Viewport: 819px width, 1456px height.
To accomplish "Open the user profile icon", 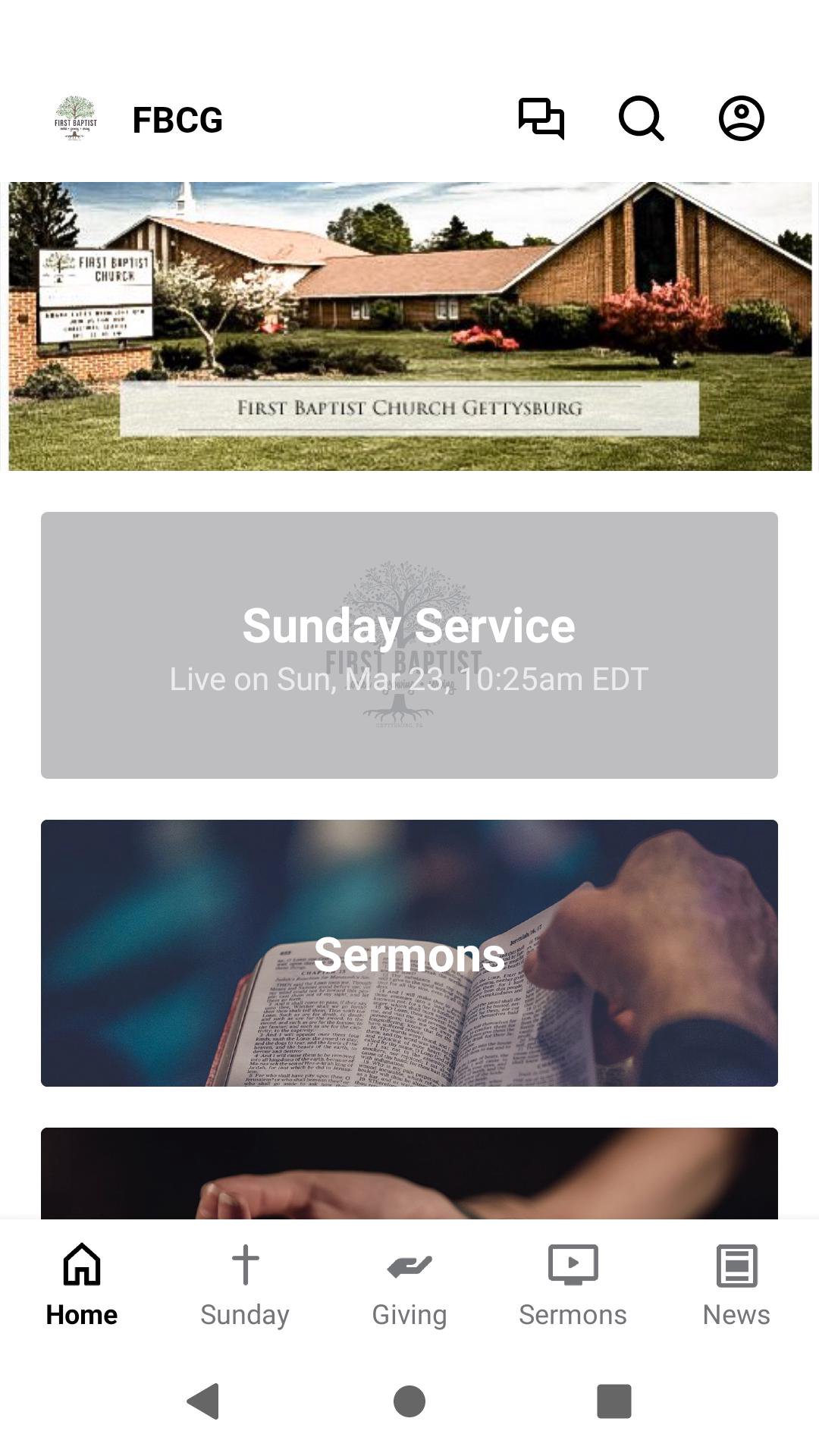I will (741, 118).
